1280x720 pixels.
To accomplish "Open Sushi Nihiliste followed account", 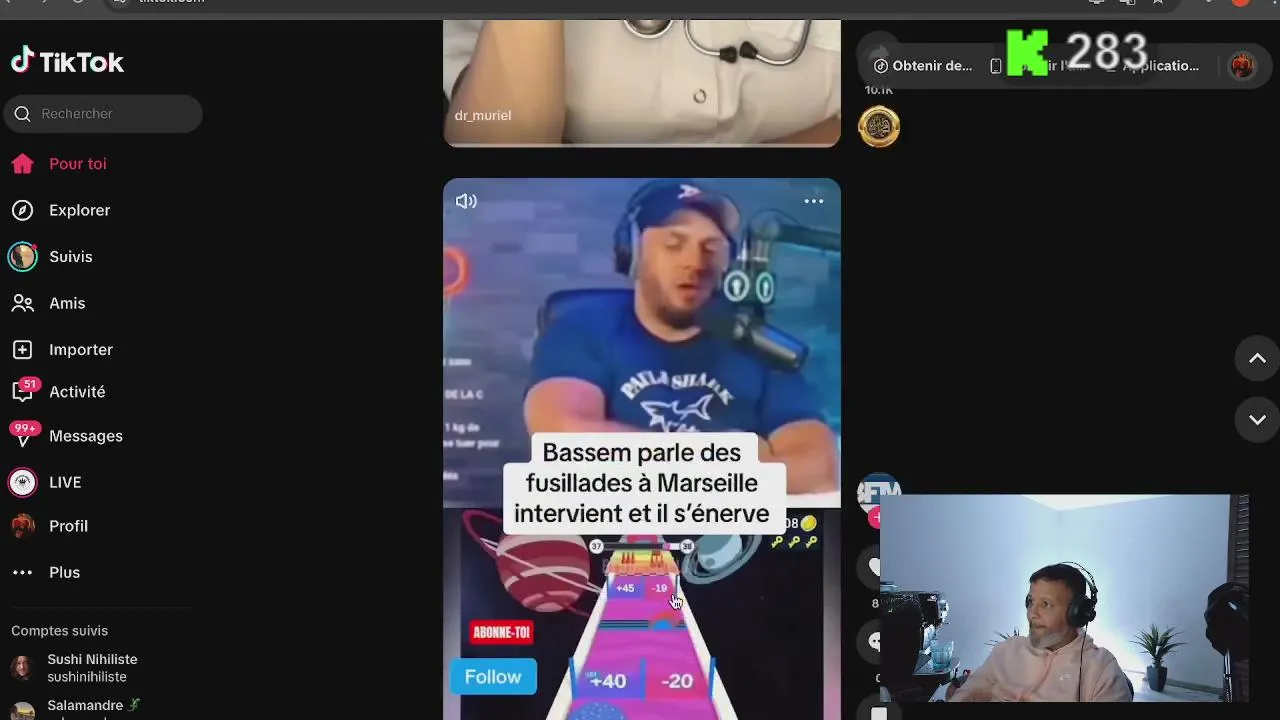I will click(x=90, y=667).
